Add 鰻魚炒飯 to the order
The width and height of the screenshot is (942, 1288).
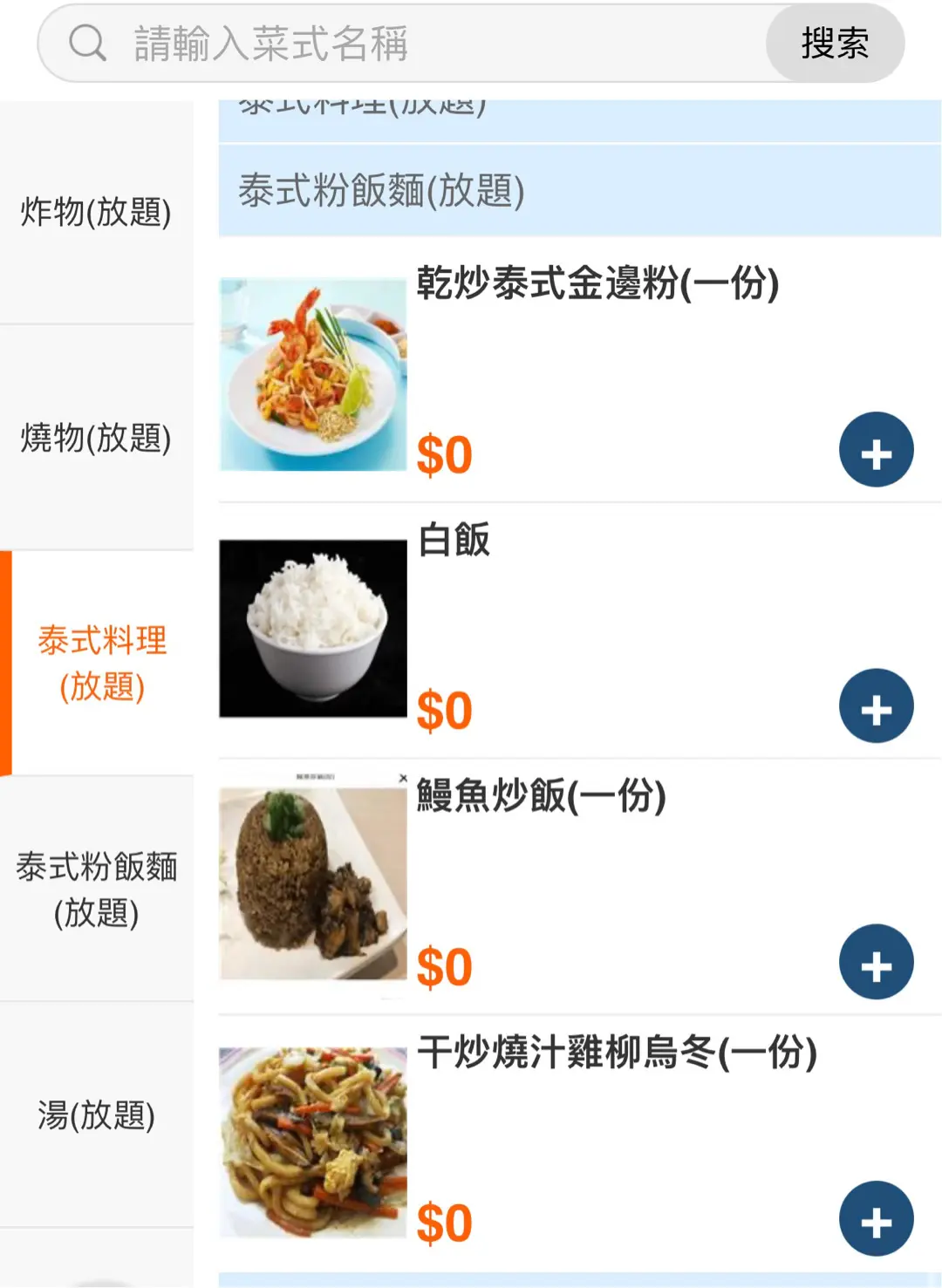[876, 962]
